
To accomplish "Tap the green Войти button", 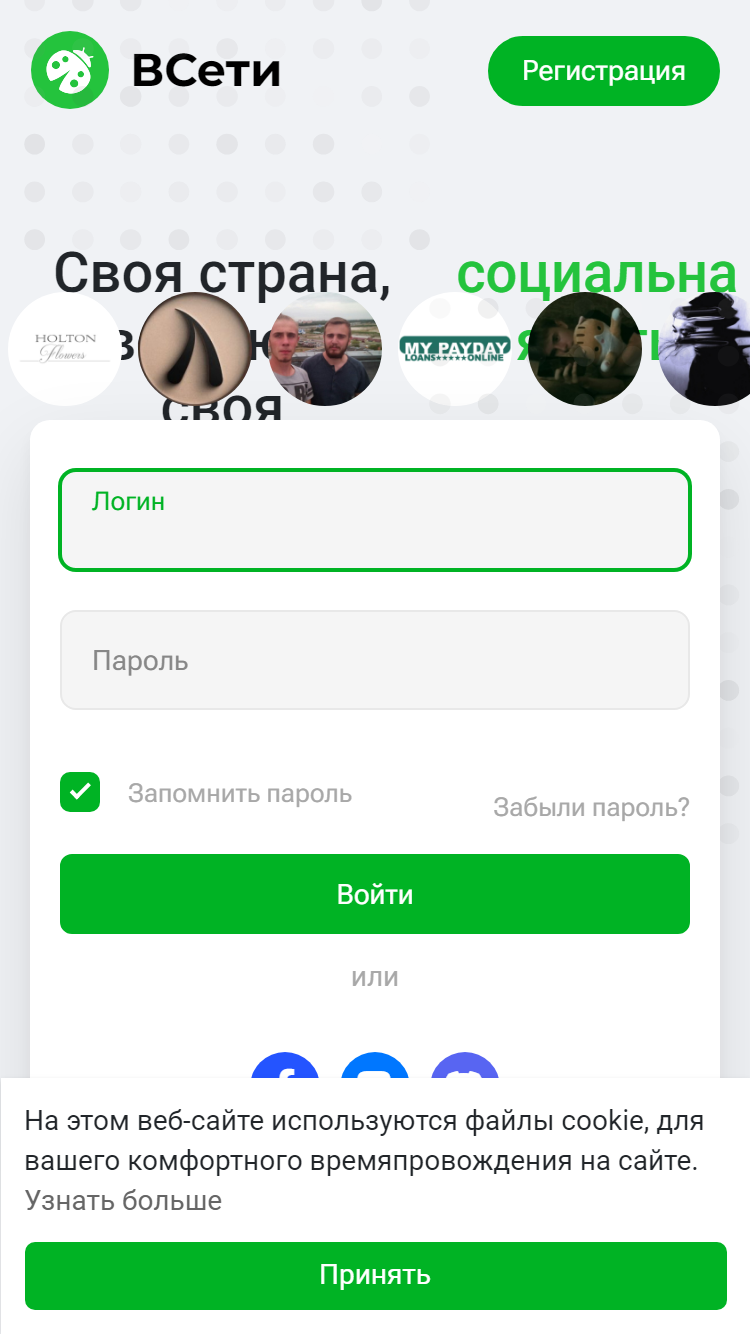I will coord(375,894).
